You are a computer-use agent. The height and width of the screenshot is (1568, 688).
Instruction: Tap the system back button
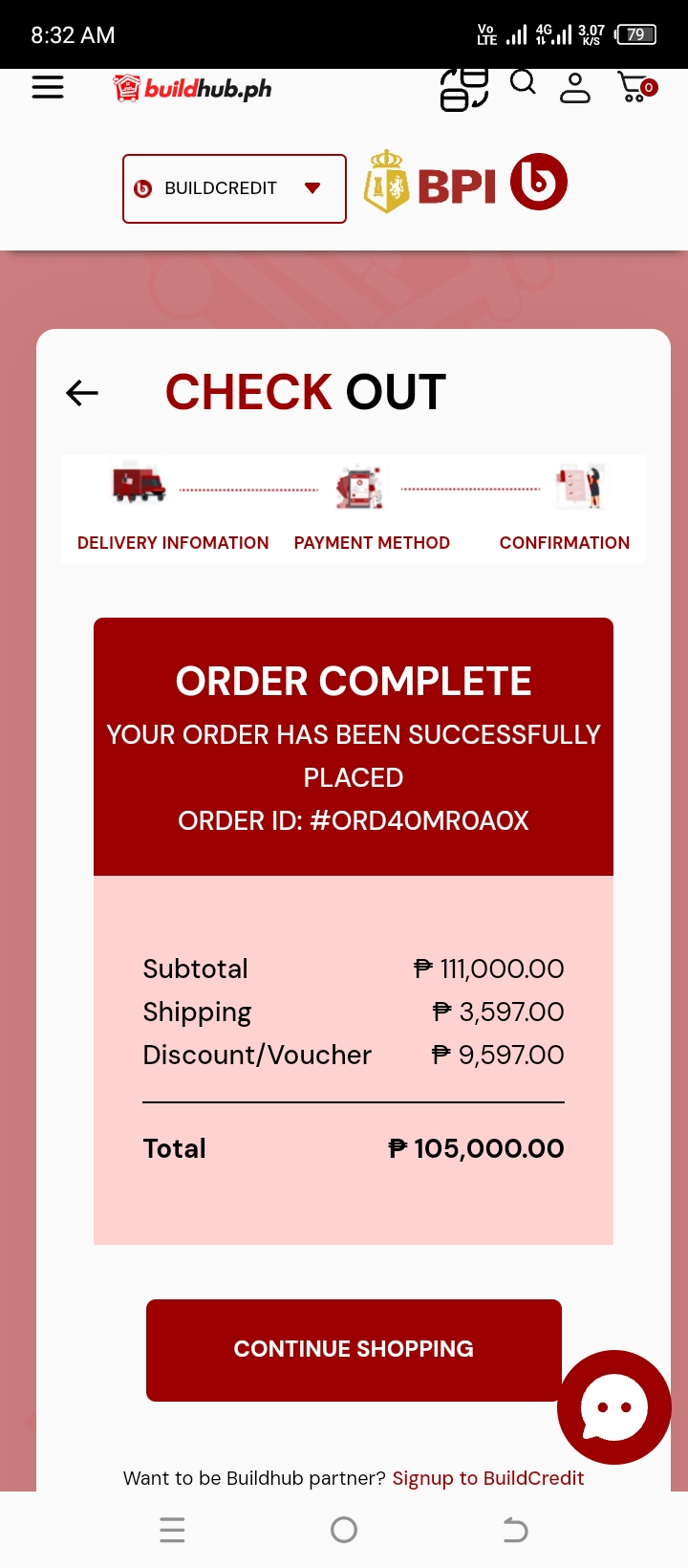515,1530
